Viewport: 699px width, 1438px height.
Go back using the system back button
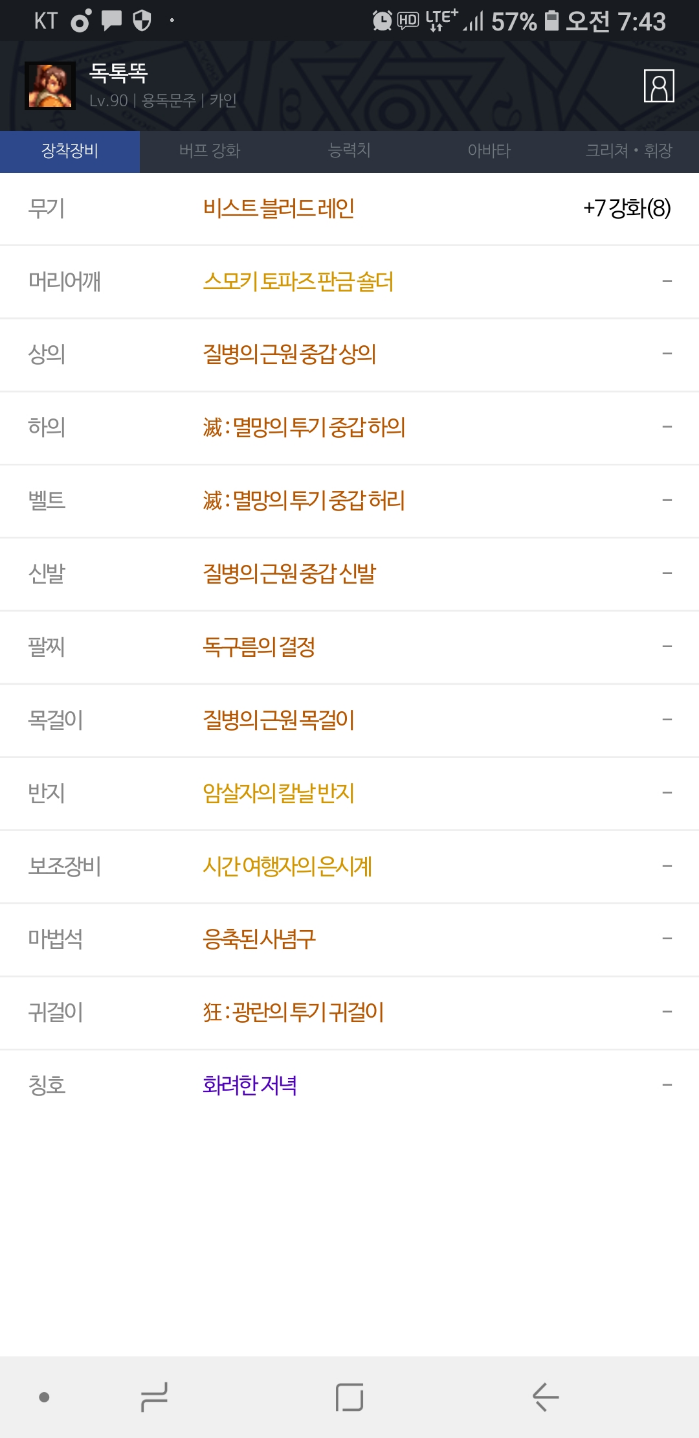point(545,1396)
